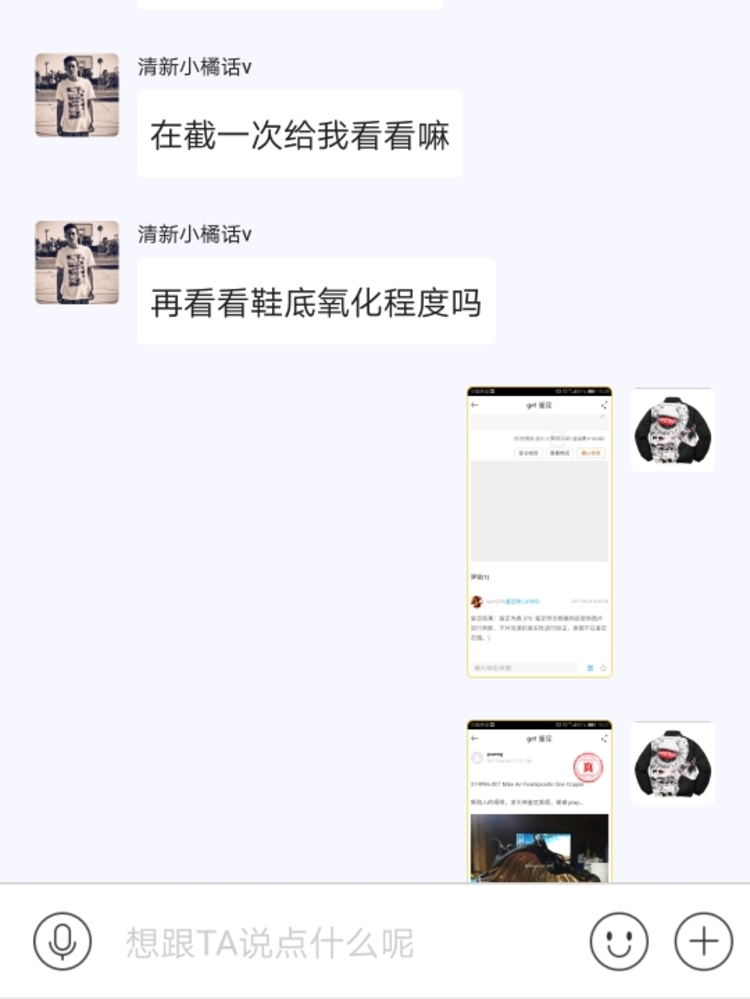The height and width of the screenshot is (999, 750).
Task: Open my jacket avatar beside red-stamp screenshot
Action: (x=672, y=763)
